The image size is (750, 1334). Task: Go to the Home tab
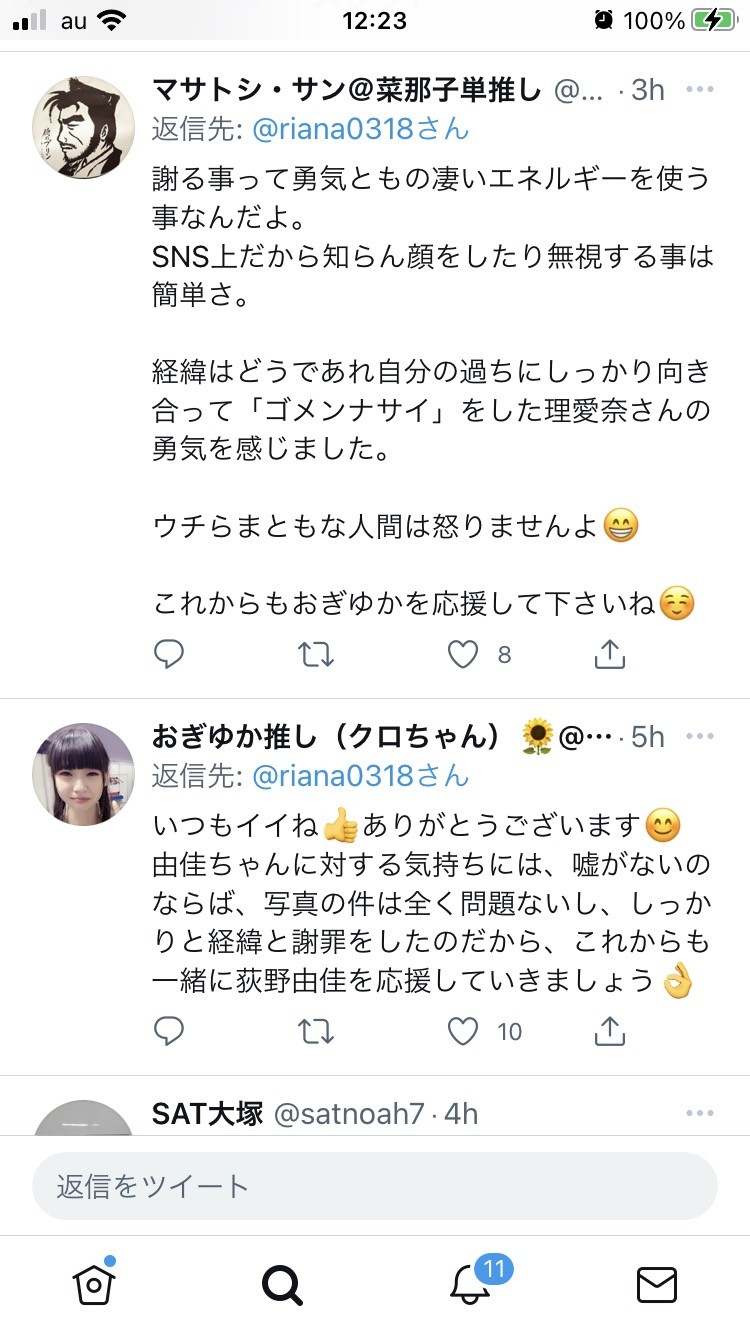point(93,1284)
